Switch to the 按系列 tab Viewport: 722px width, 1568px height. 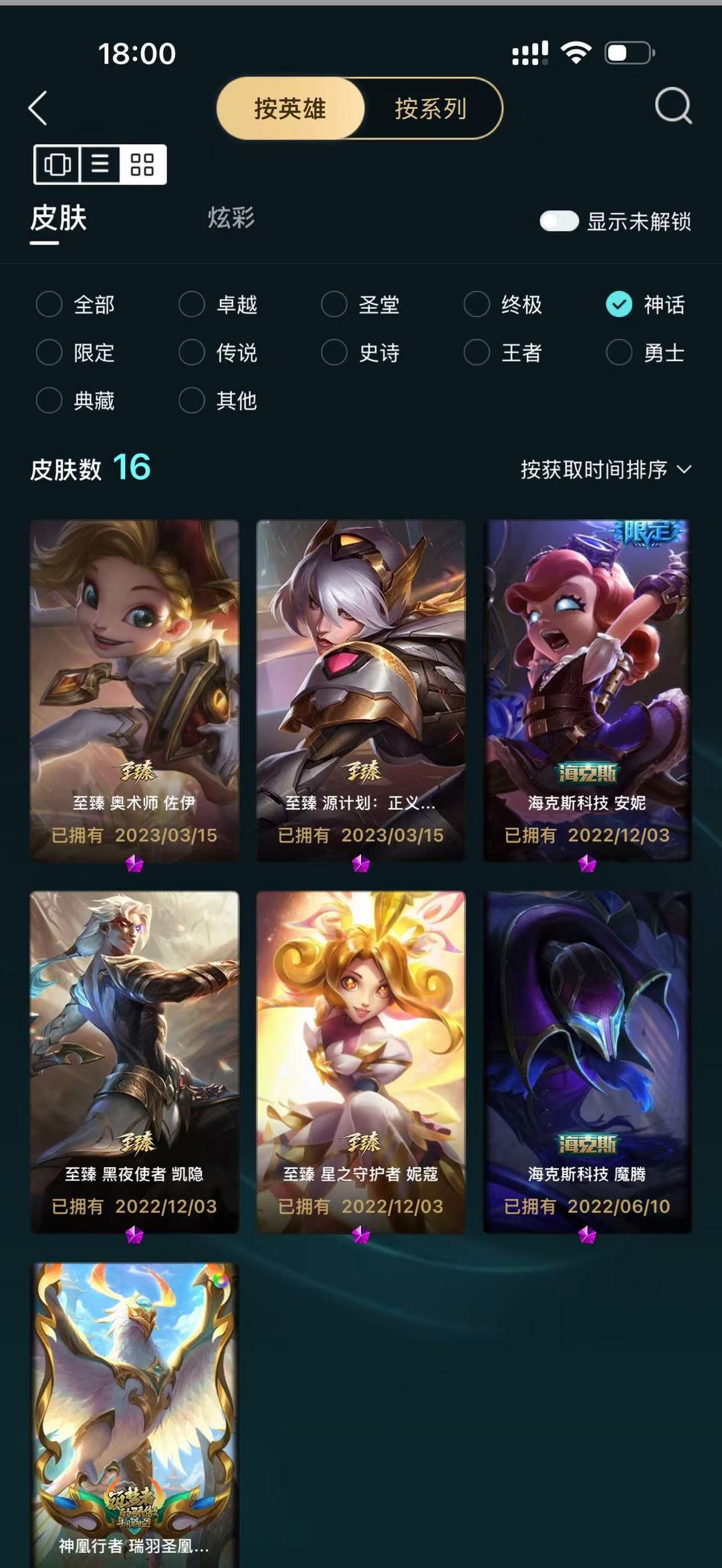coord(433,109)
